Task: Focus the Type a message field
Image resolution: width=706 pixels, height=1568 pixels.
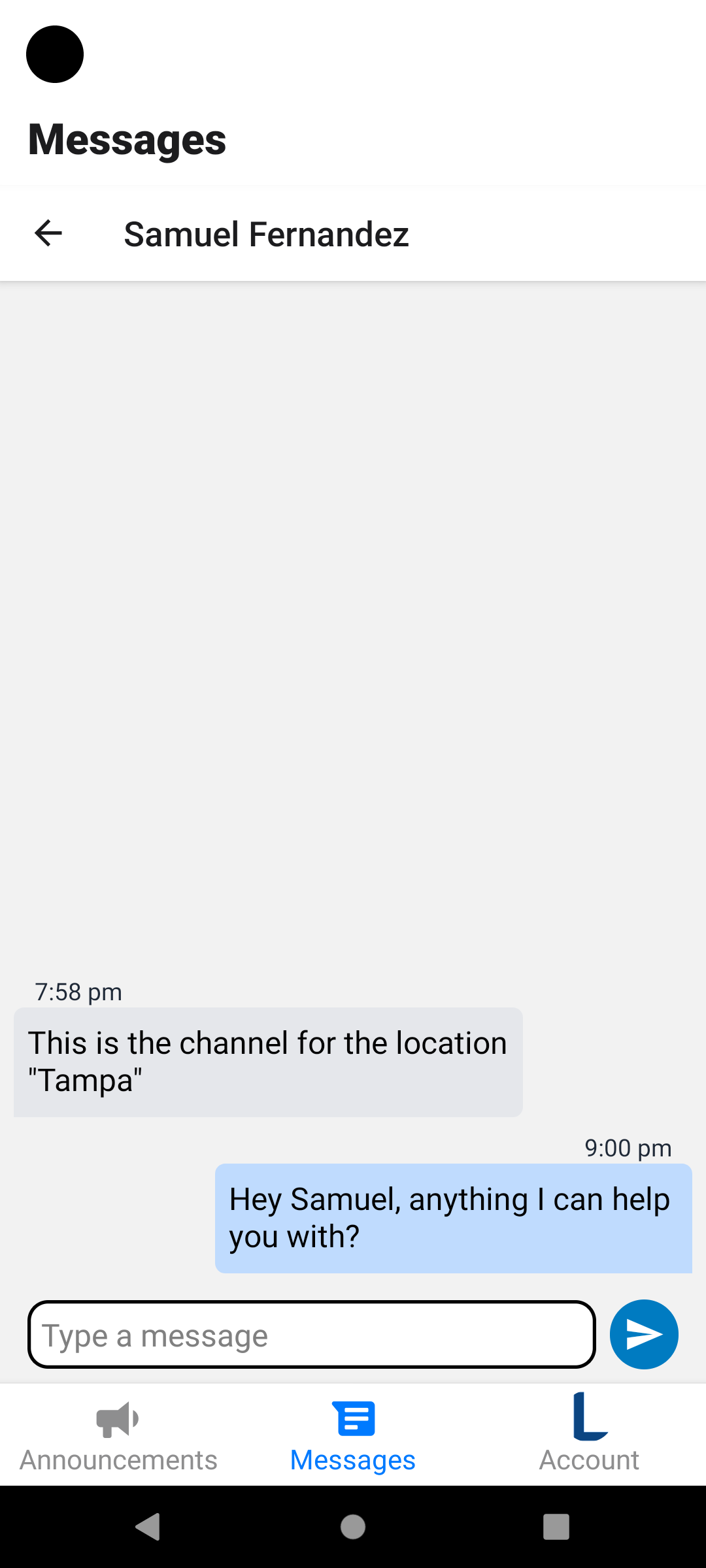Action: [x=311, y=1335]
